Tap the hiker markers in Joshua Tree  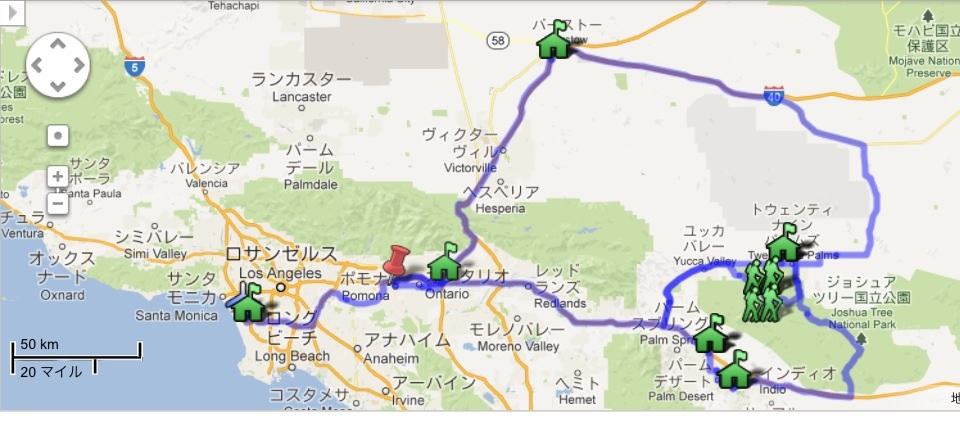(762, 295)
